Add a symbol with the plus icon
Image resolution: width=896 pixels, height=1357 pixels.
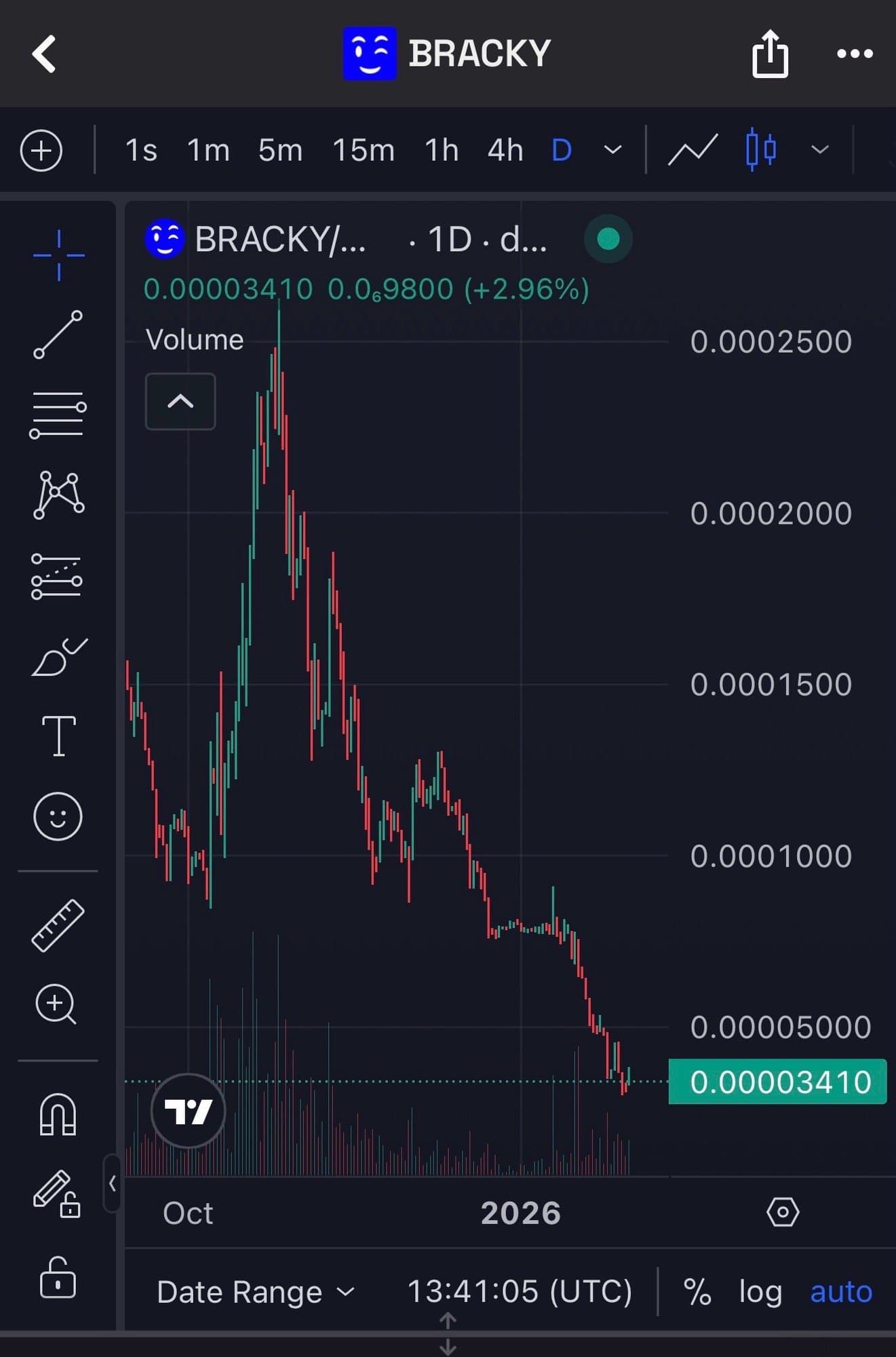[41, 150]
